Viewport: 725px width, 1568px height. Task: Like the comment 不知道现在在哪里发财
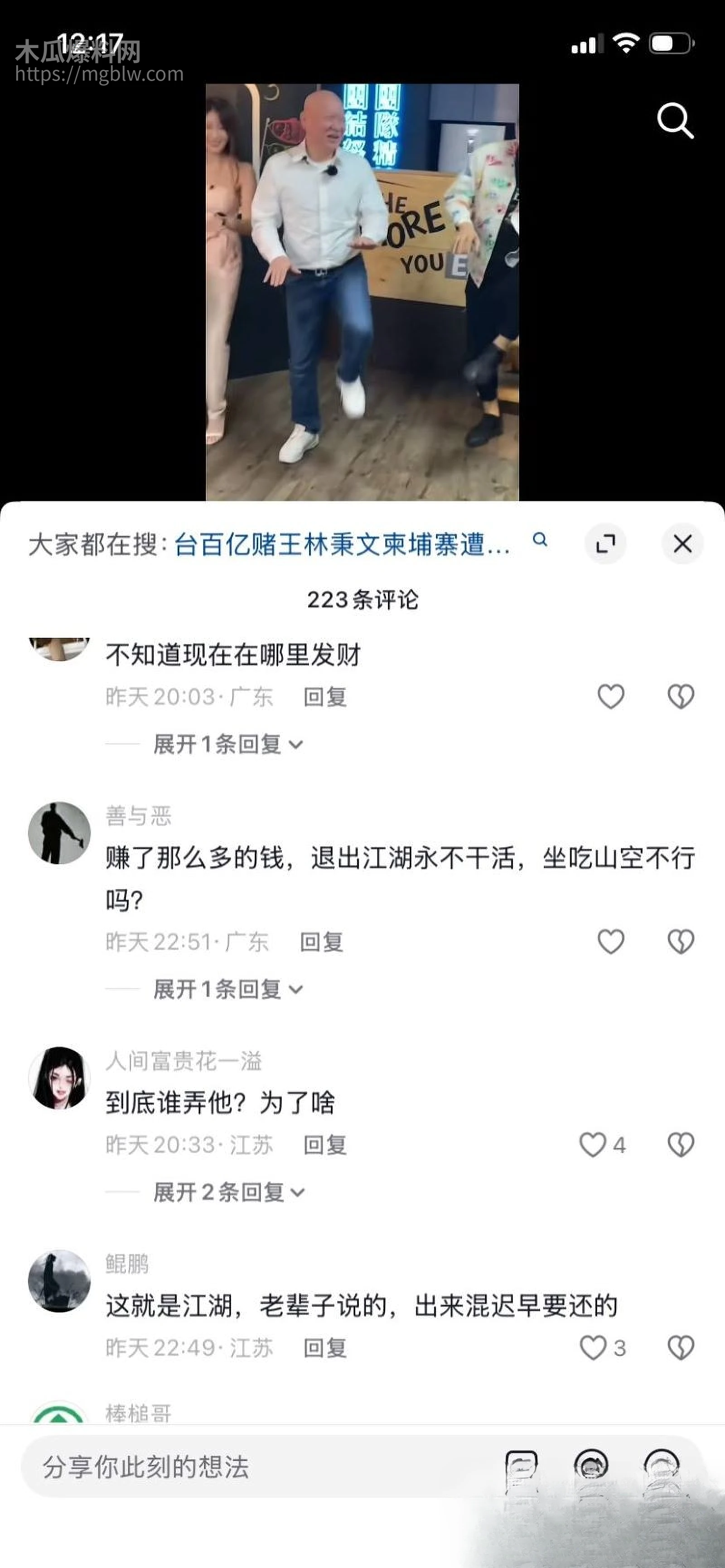click(x=610, y=695)
